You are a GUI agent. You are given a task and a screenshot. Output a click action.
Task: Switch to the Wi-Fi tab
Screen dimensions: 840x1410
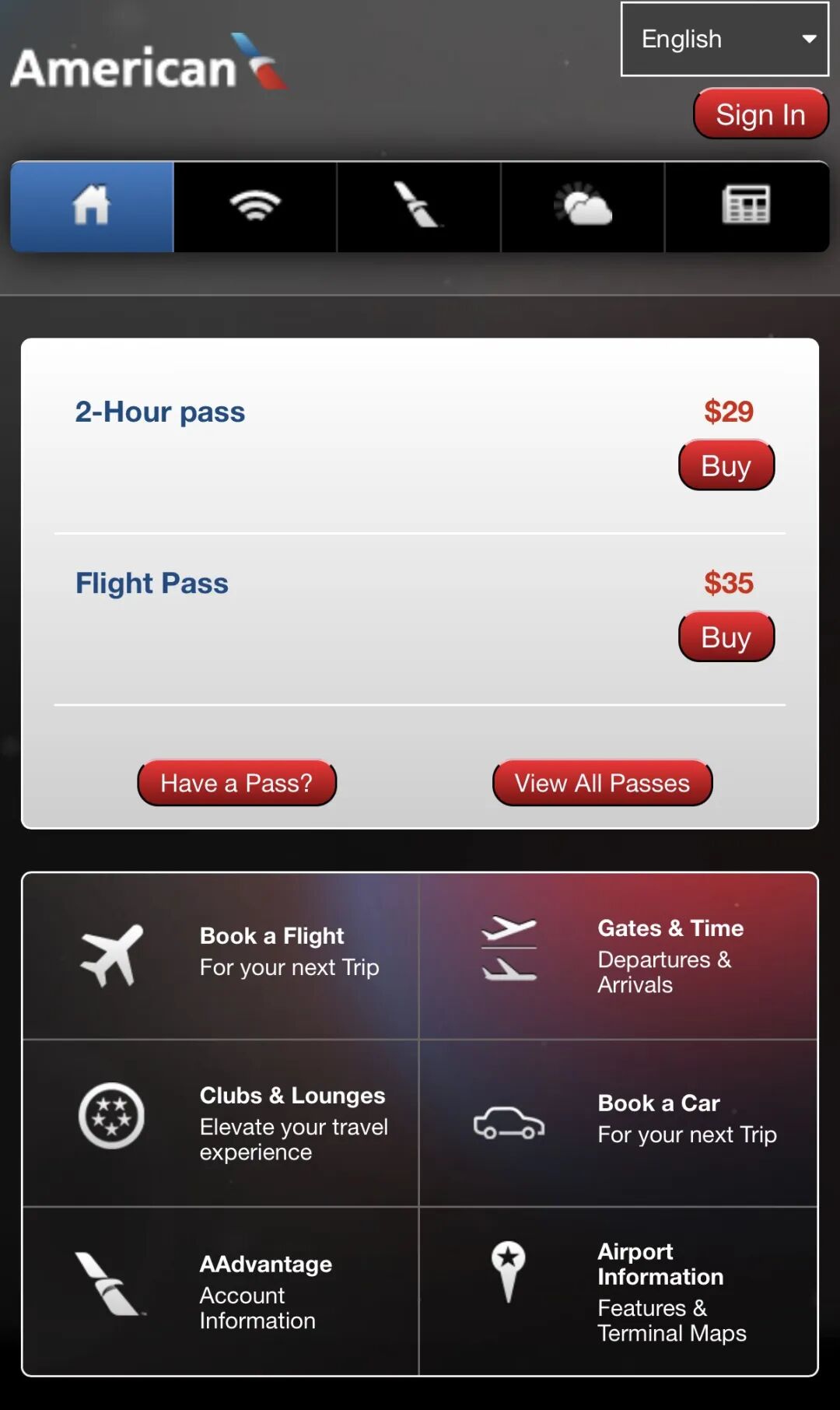click(255, 207)
